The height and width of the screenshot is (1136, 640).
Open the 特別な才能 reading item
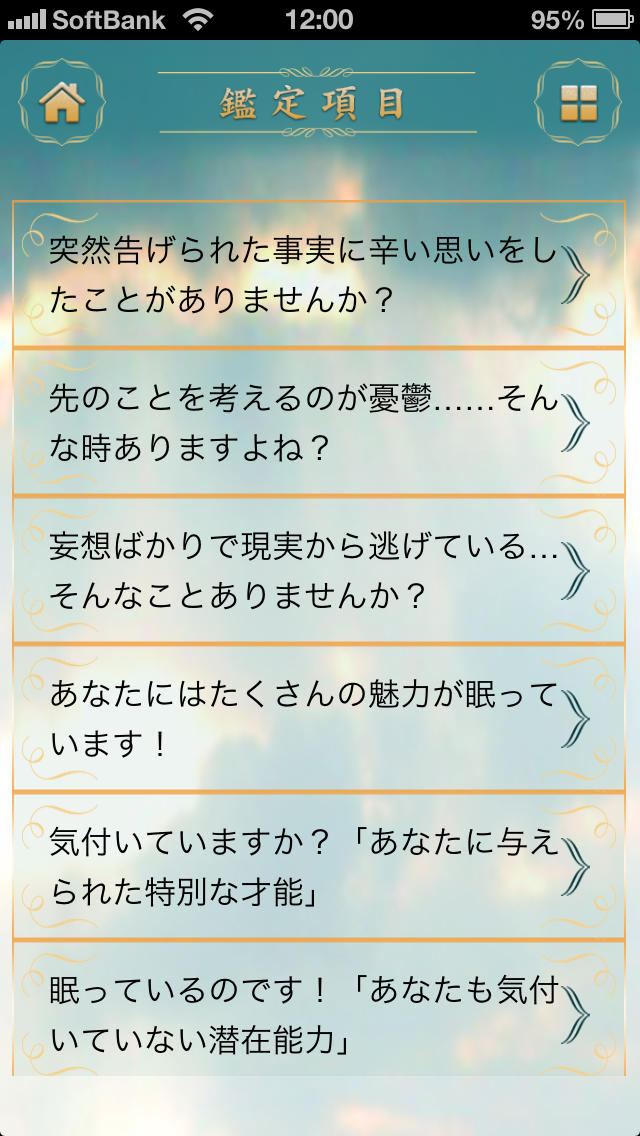coord(318,866)
